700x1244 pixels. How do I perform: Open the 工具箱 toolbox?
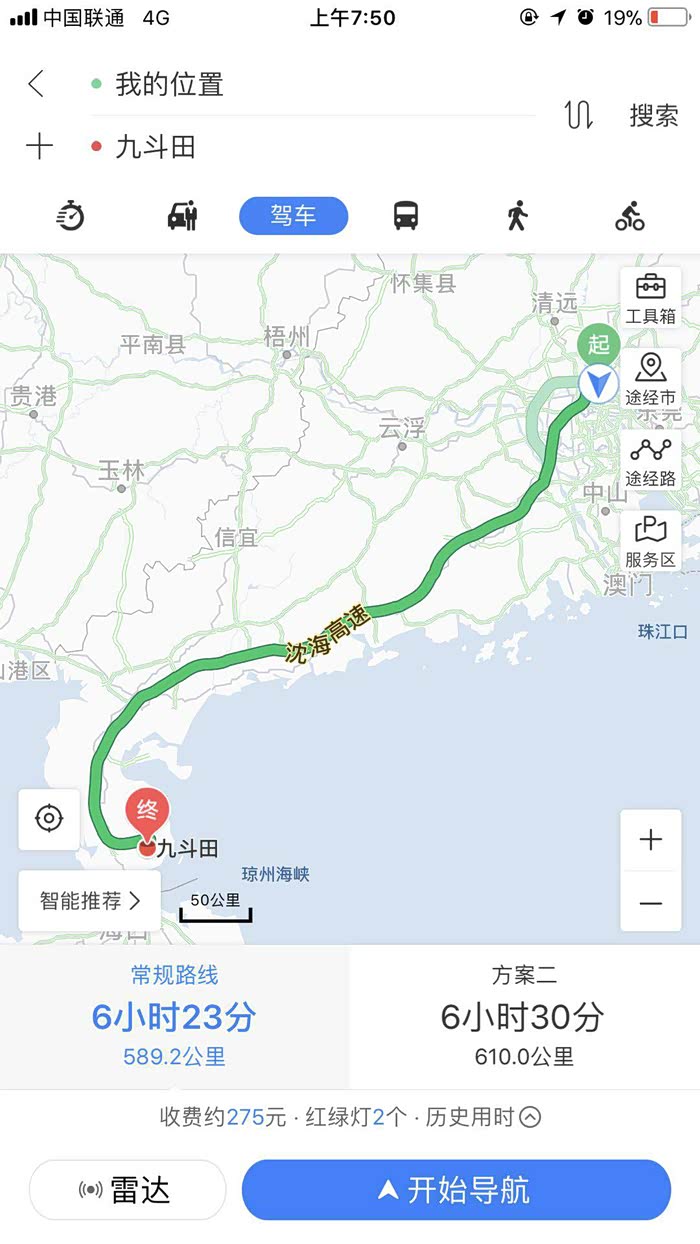651,298
